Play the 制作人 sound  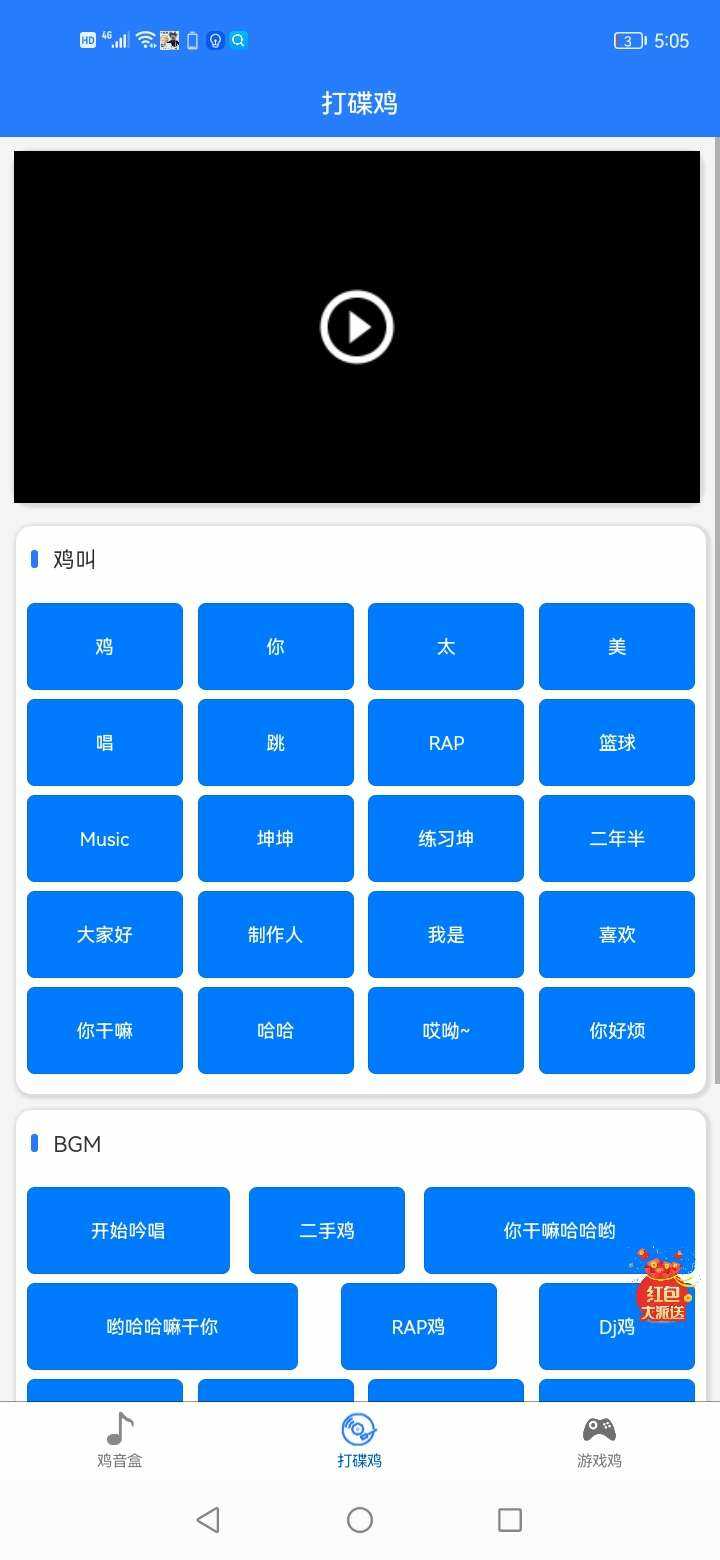click(276, 934)
